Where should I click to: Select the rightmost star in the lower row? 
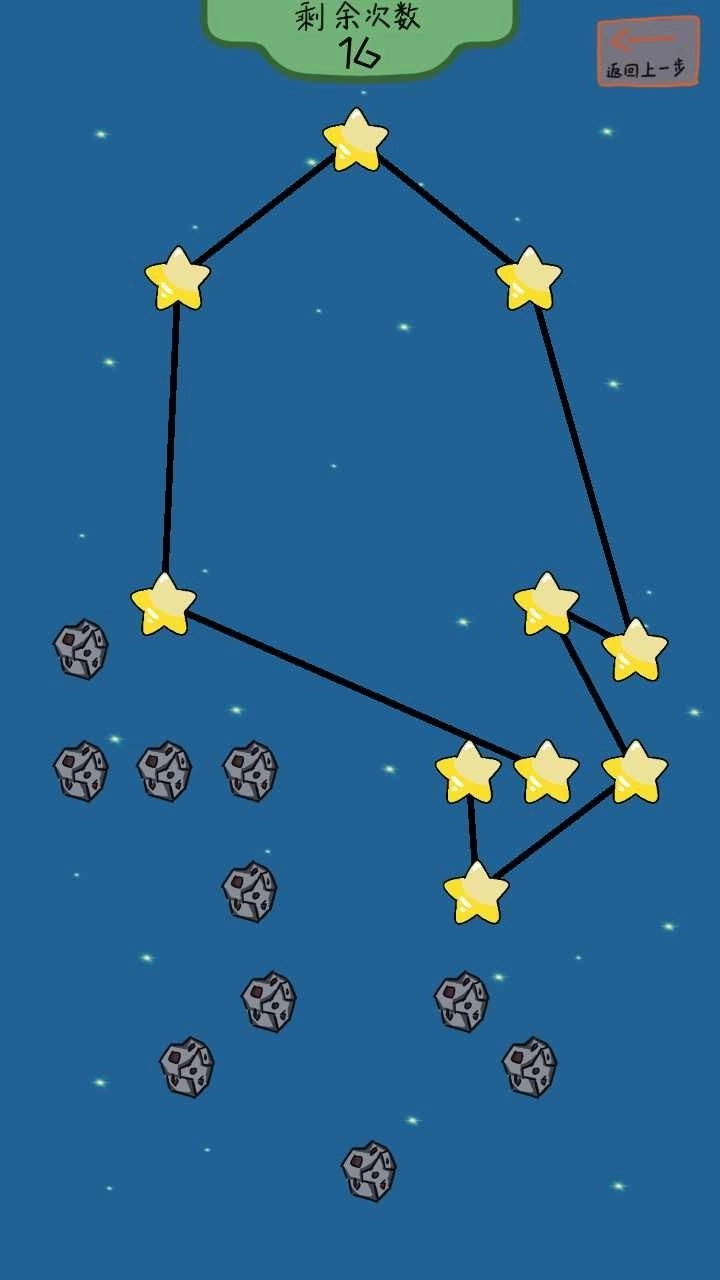point(632,770)
